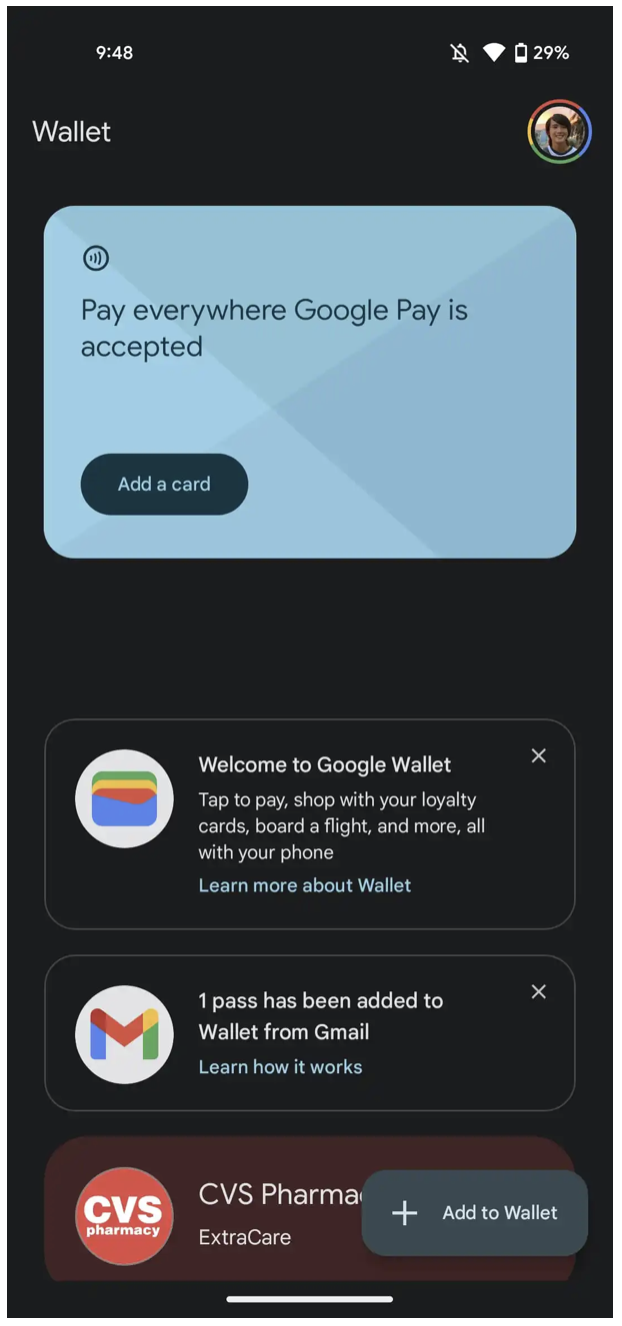Open the Learn more about Wallet link
The image size is (622, 1326).
(305, 885)
